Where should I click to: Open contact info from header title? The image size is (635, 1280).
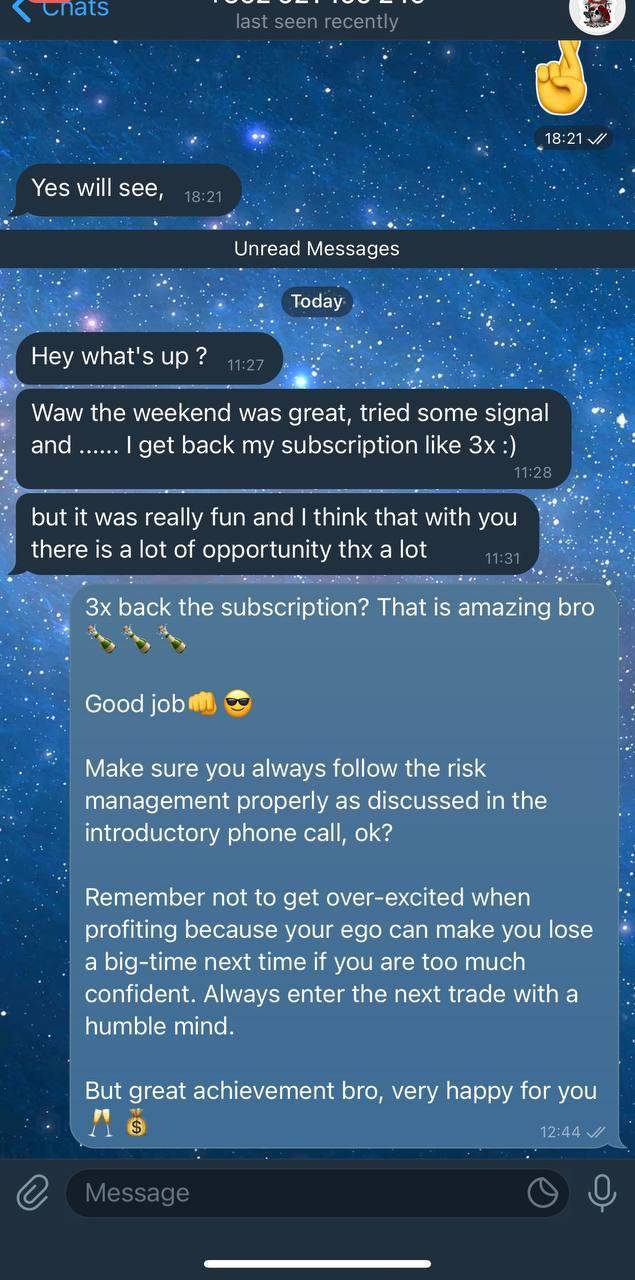point(317,14)
